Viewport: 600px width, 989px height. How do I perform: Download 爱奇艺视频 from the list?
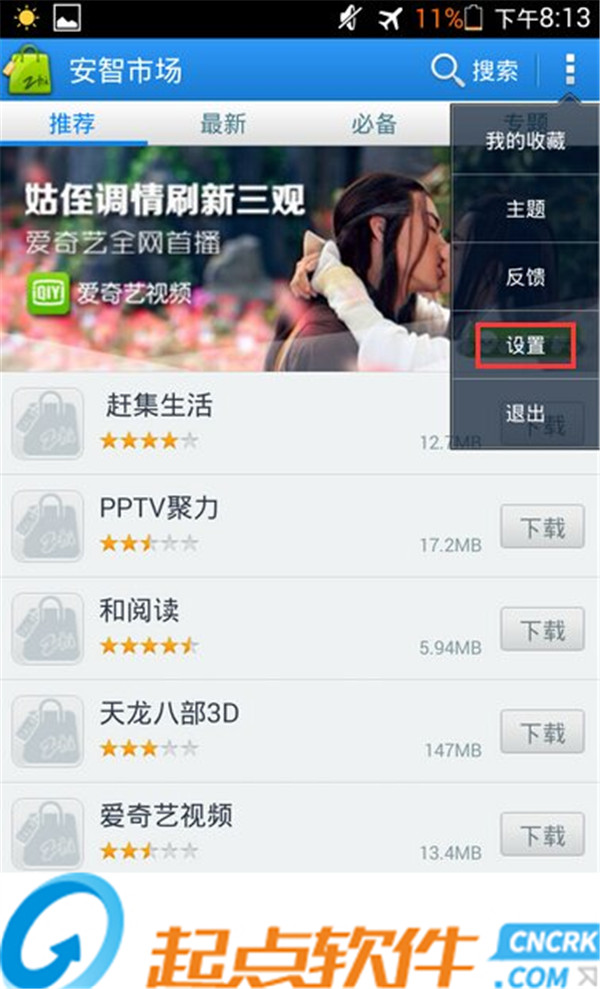click(542, 836)
